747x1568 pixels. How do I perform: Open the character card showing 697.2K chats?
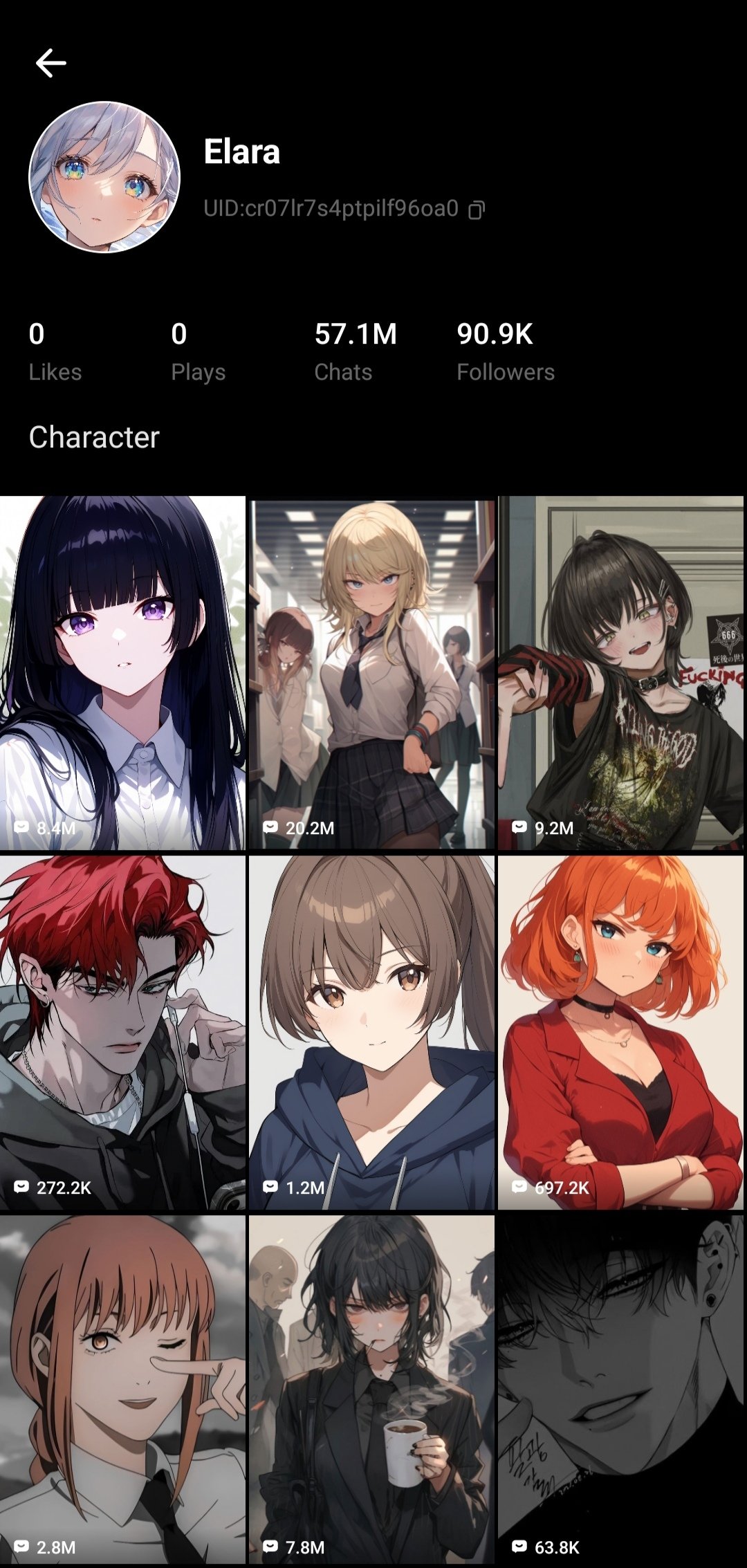point(620,1032)
